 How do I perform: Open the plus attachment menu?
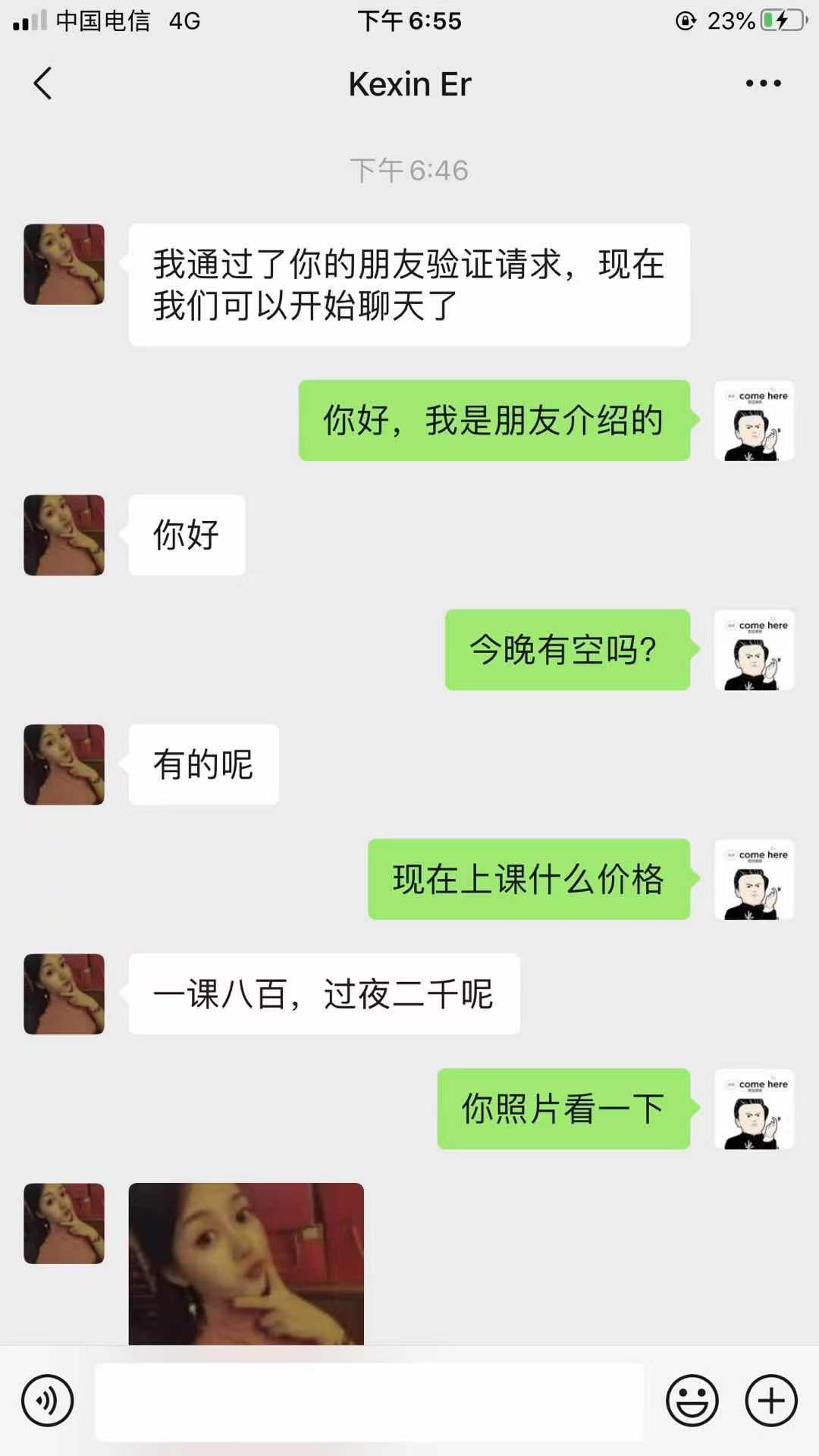click(x=770, y=1400)
